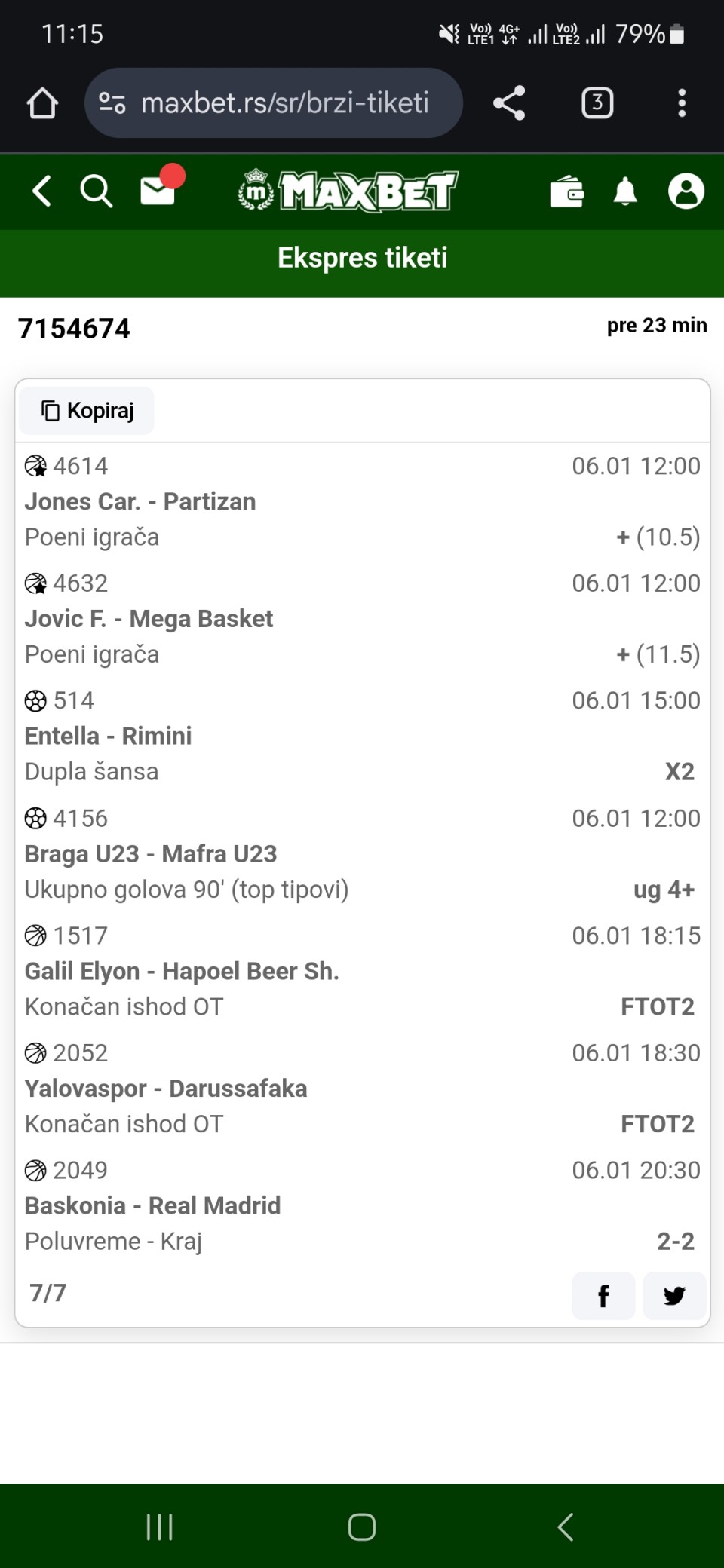Open the browser tab switcher
Viewport: 724px width, 1568px height.
pyautogui.click(x=597, y=103)
